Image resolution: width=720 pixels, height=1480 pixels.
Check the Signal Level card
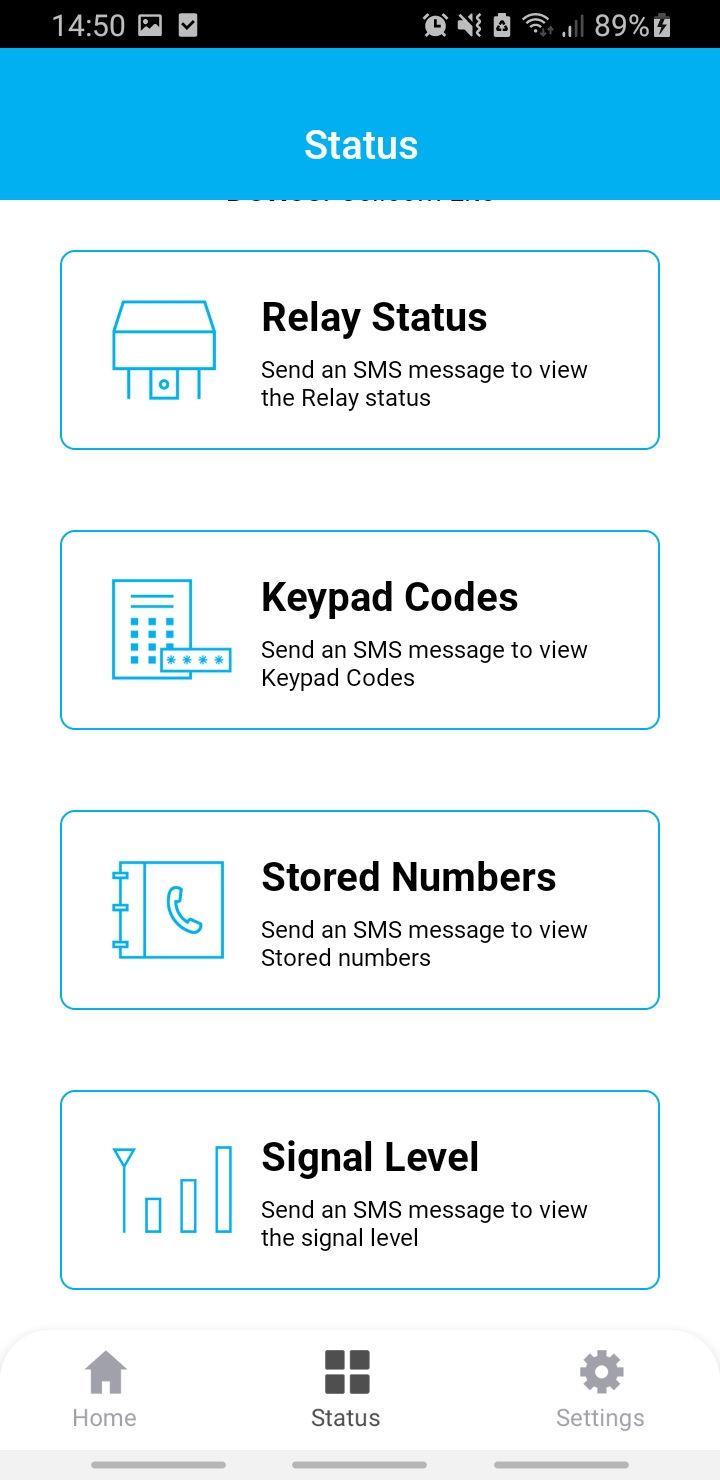360,1190
